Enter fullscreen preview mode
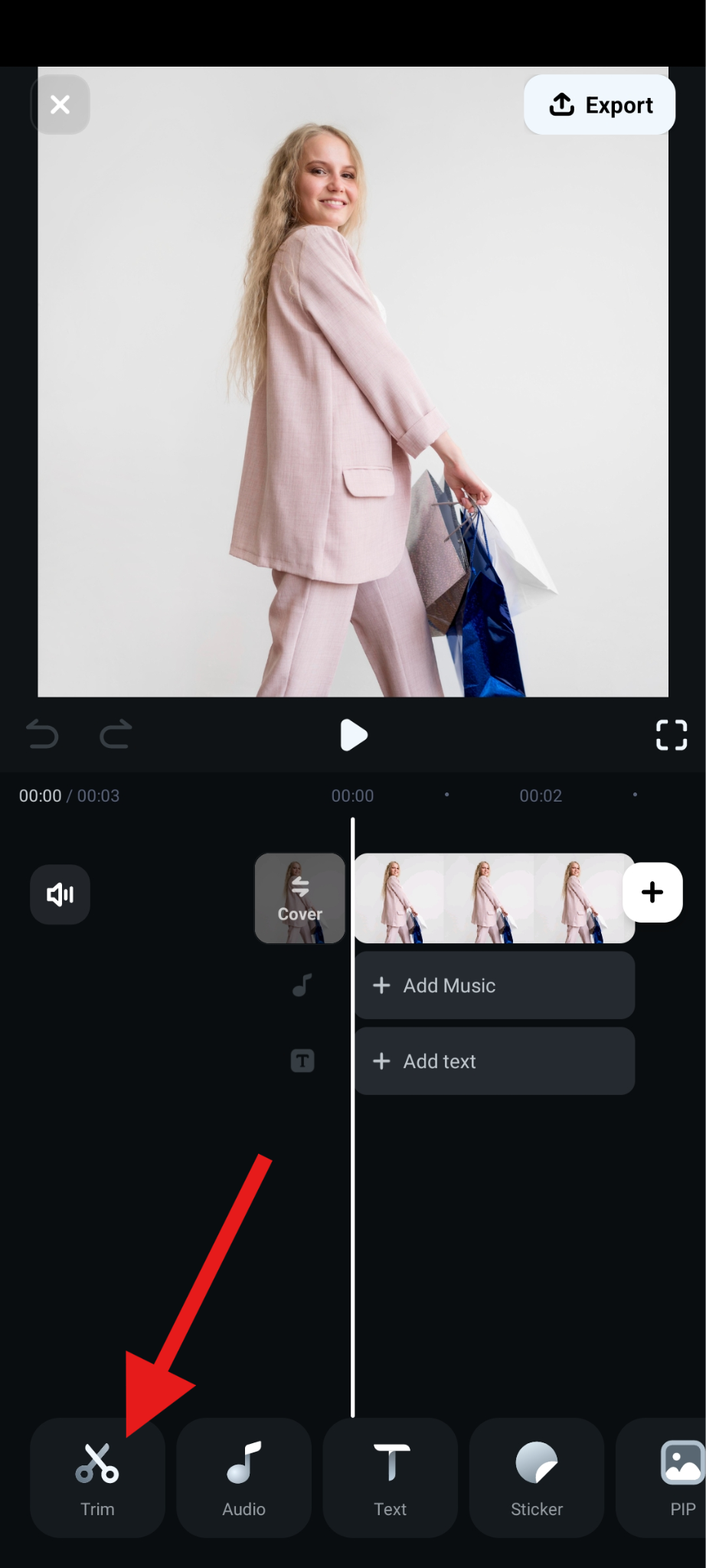This screenshot has width=706, height=1568. point(671,735)
